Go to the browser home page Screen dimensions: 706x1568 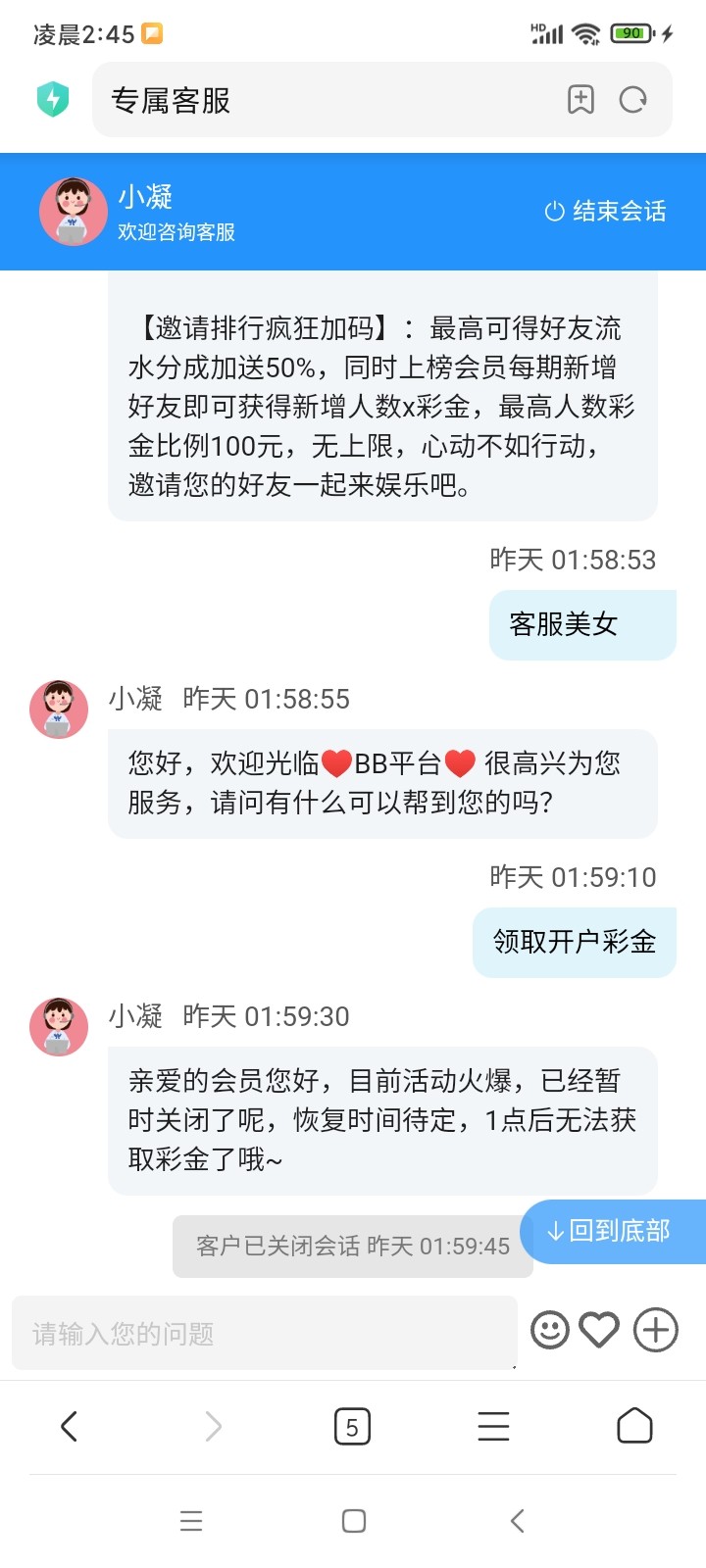[x=634, y=1426]
